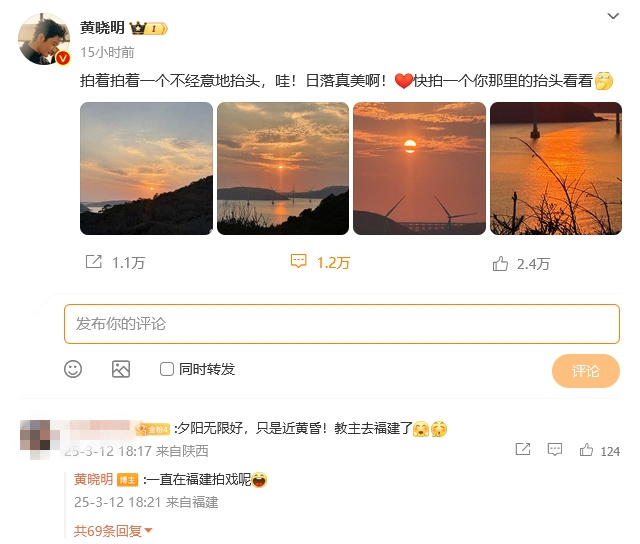The height and width of the screenshot is (544, 640).
Task: Check the 同时转发 checkbox
Action: [168, 369]
